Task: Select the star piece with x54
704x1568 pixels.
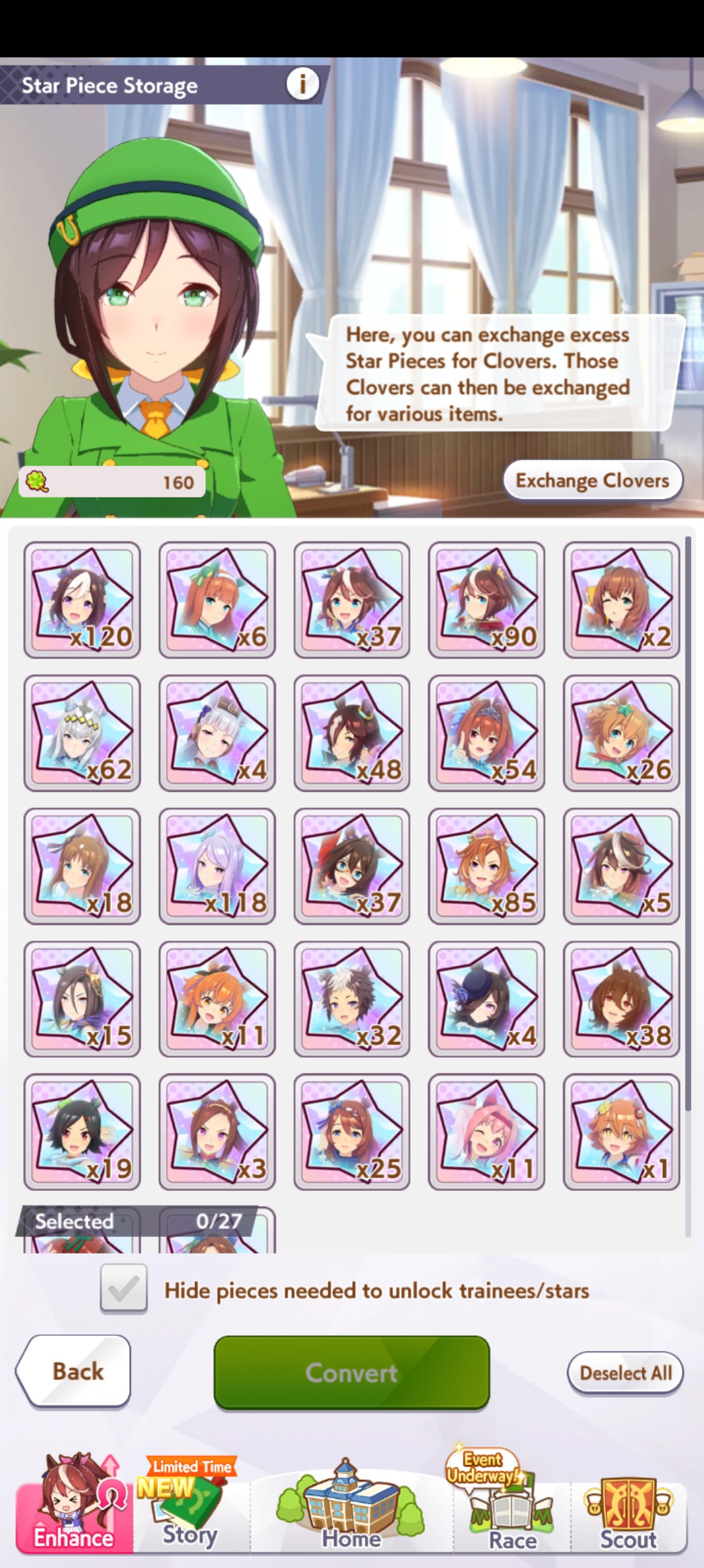Action: point(486,732)
